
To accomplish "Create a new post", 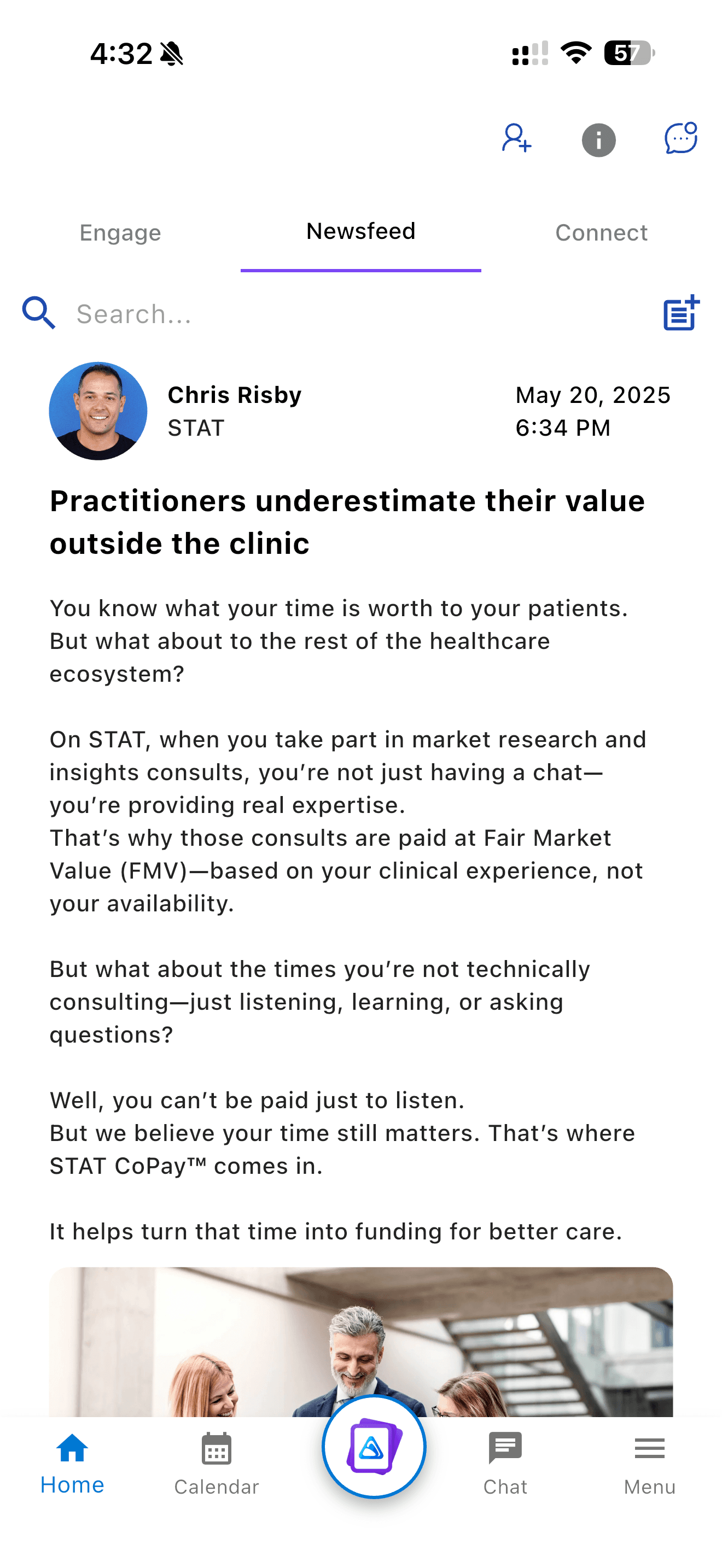I will (x=680, y=313).
